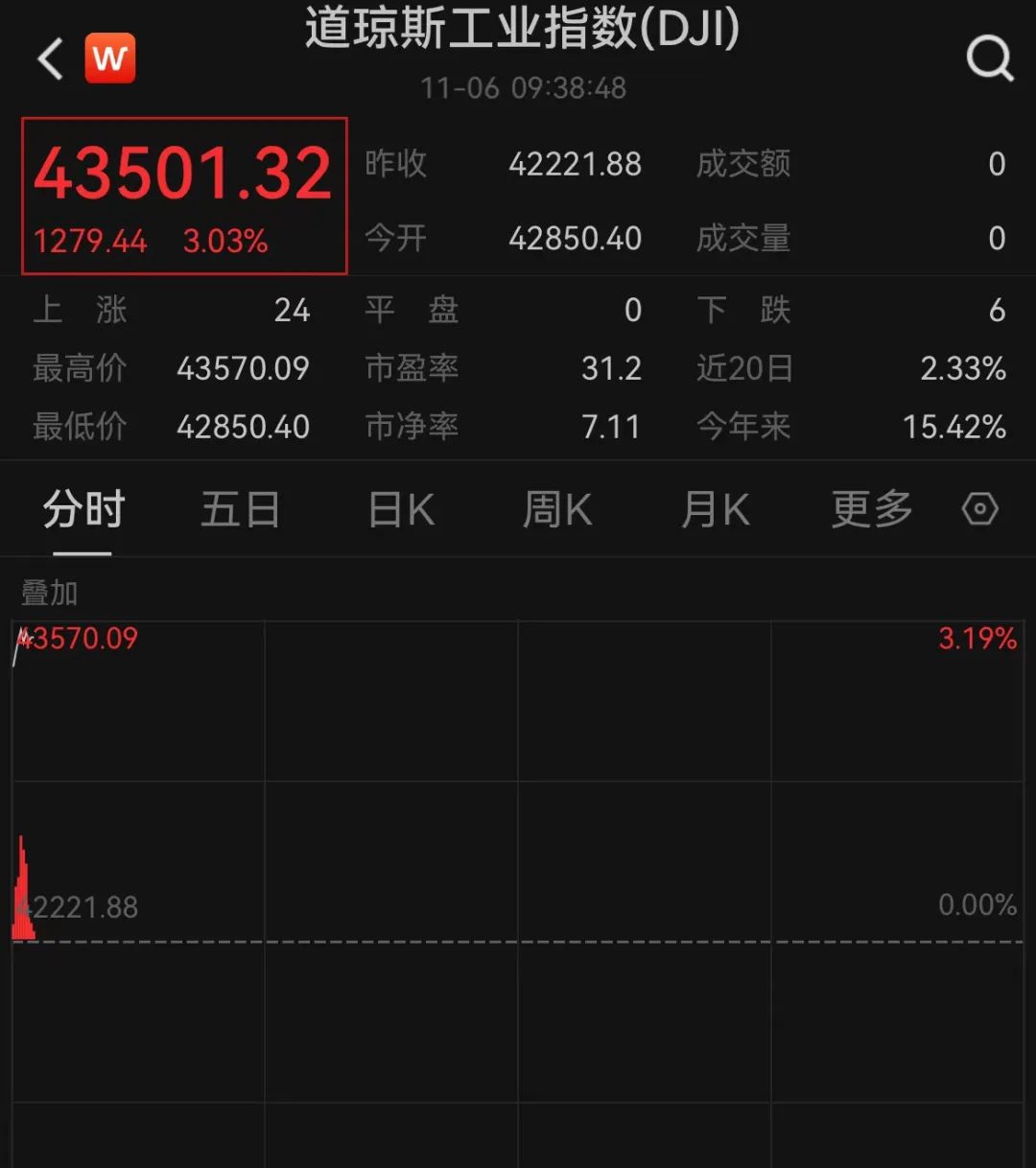Tap the red 3.03% change figure
Image resolution: width=1036 pixels, height=1168 pixels.
225,242
